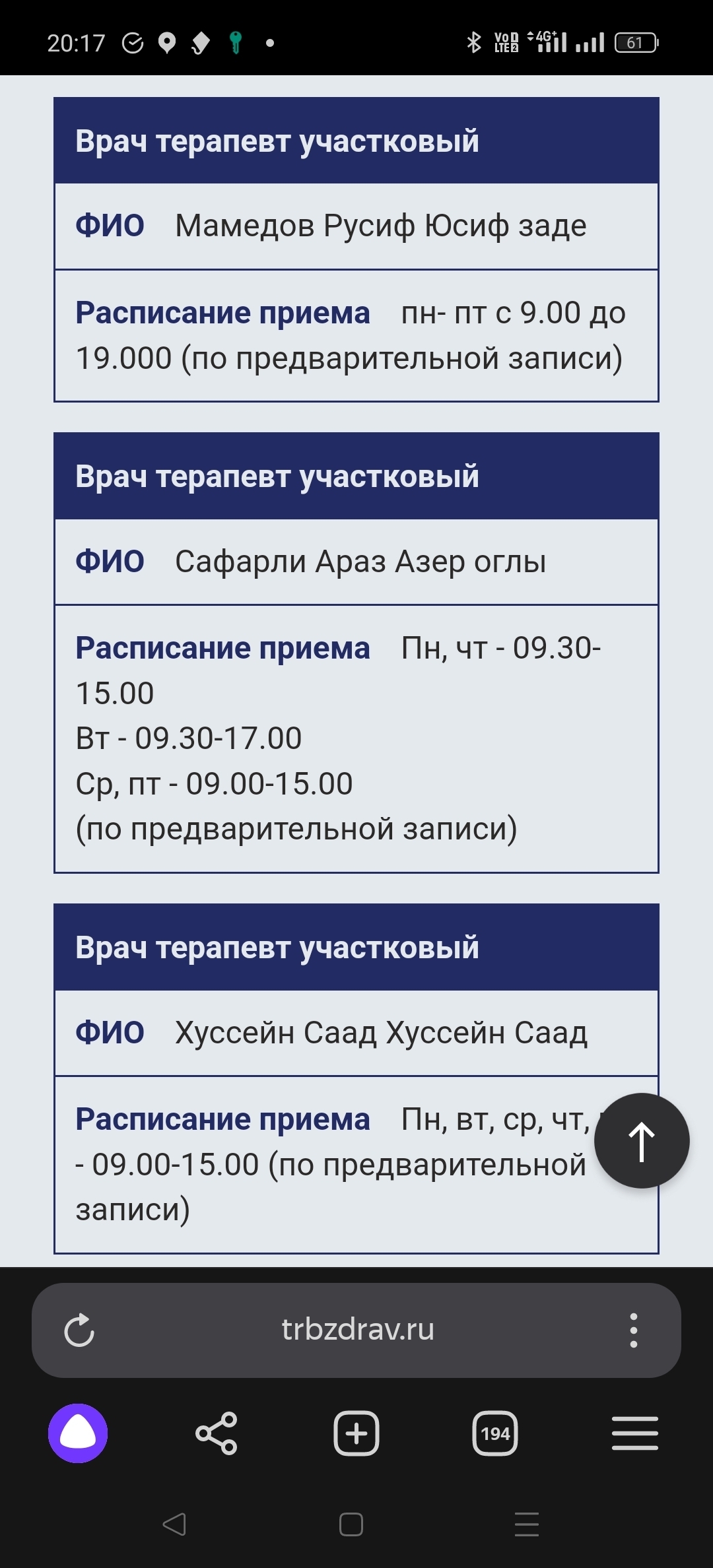Go back with the system back button

(x=174, y=1524)
